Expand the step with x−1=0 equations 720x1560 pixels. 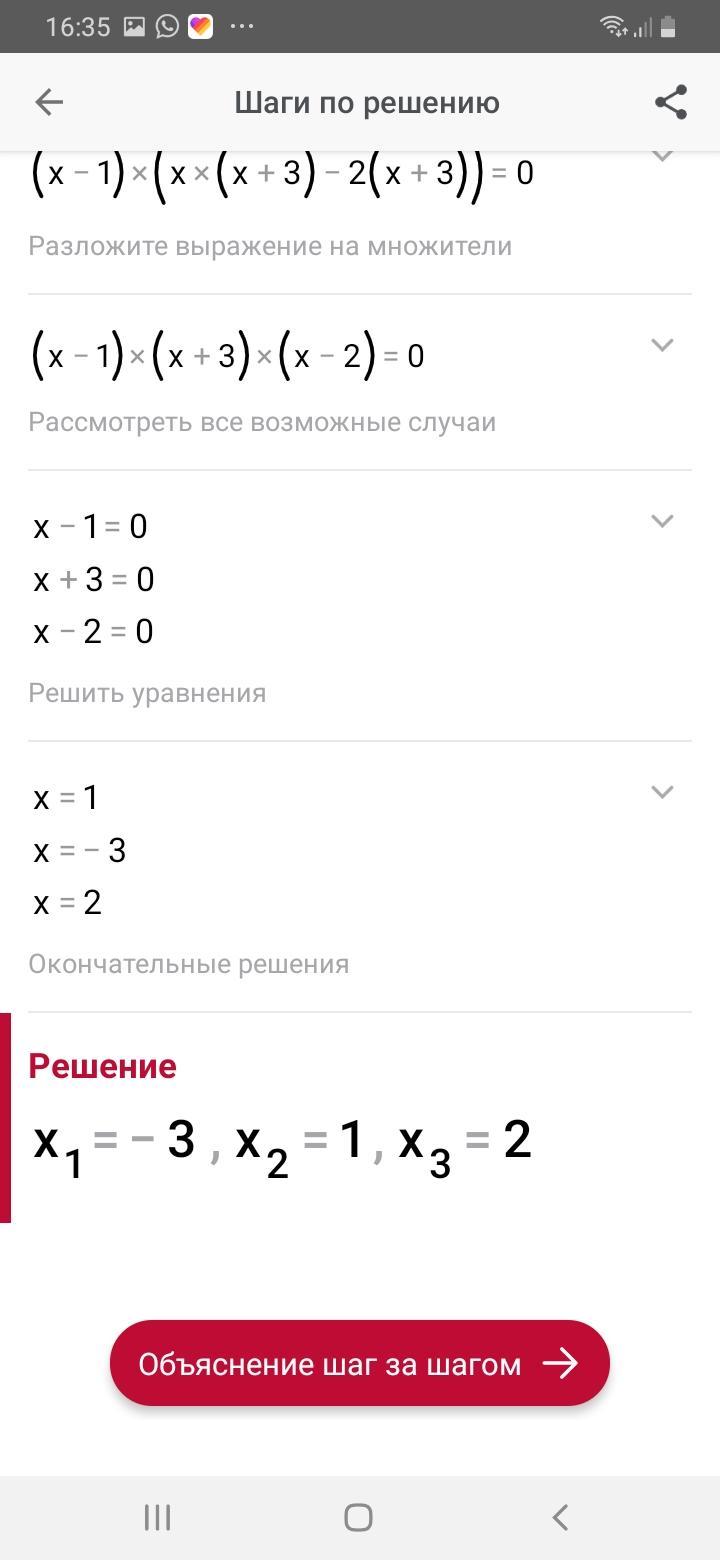click(x=662, y=521)
